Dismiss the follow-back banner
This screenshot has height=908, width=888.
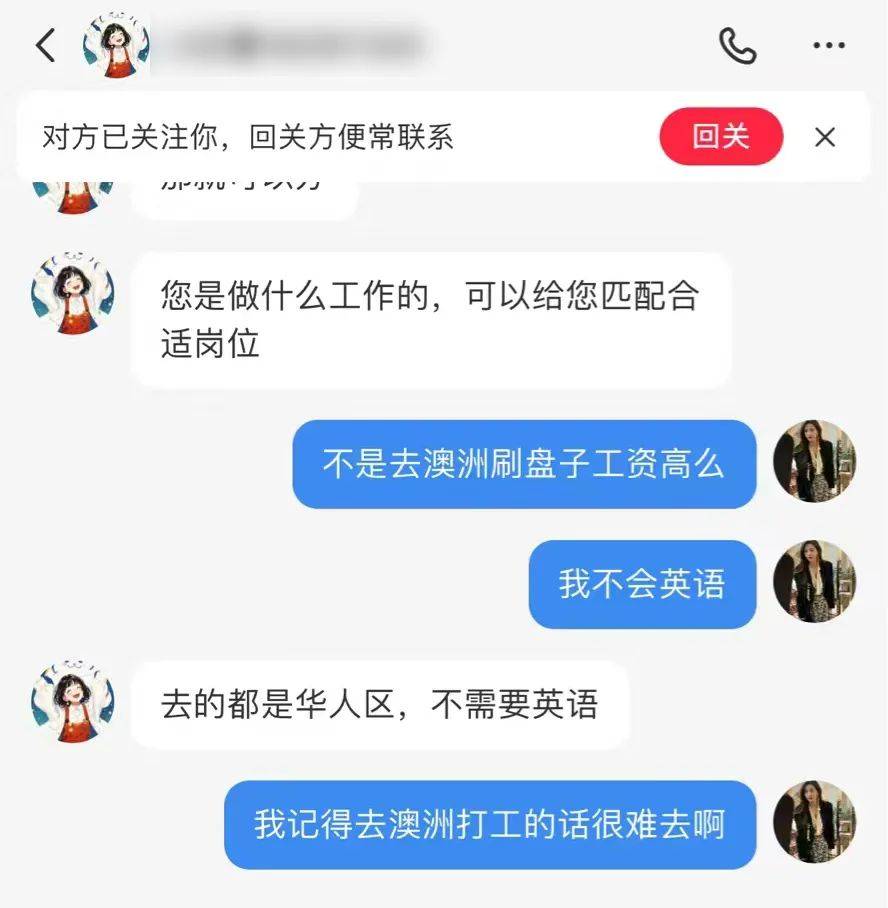(x=825, y=137)
